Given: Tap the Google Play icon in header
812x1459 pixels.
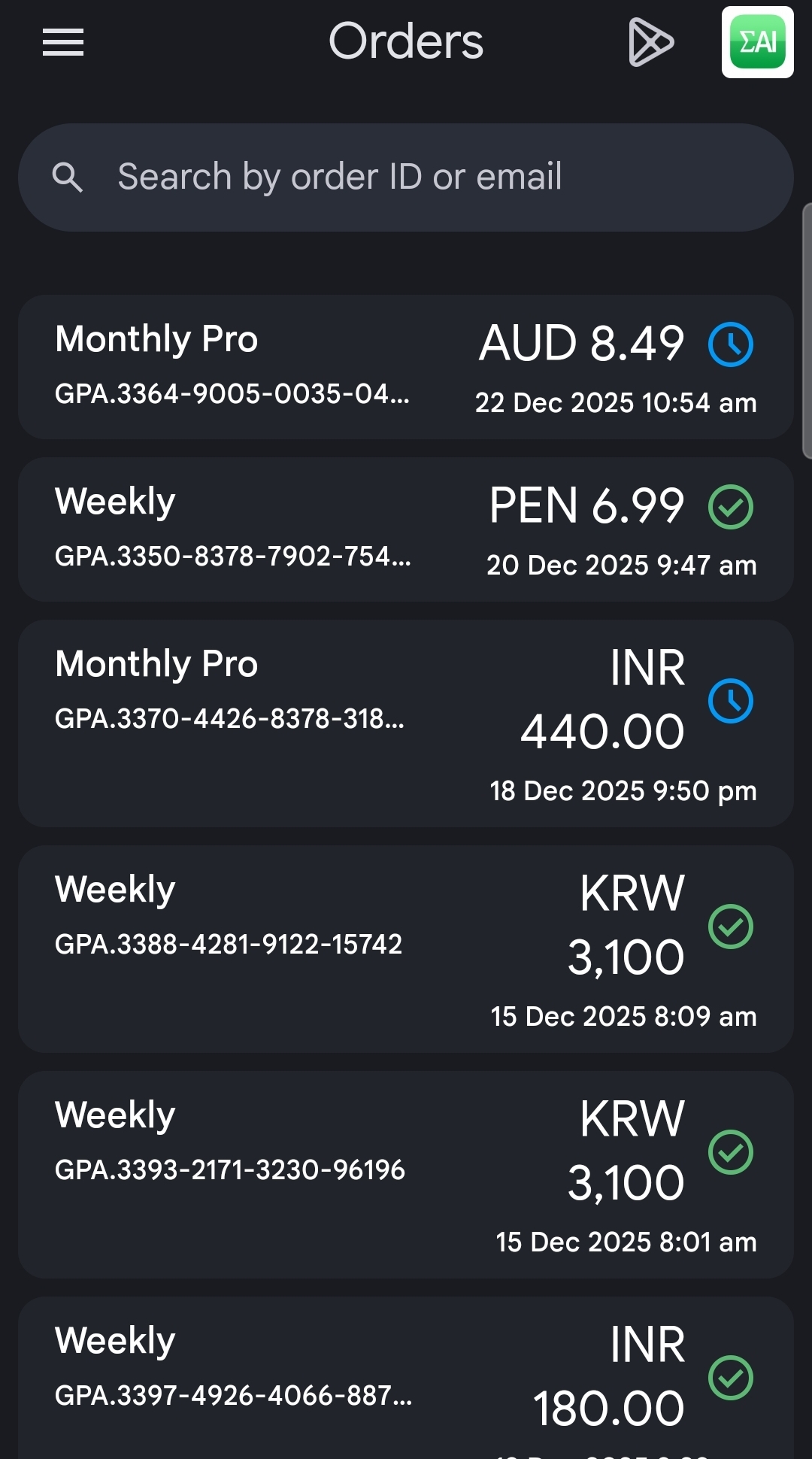Looking at the screenshot, I should 650,42.
